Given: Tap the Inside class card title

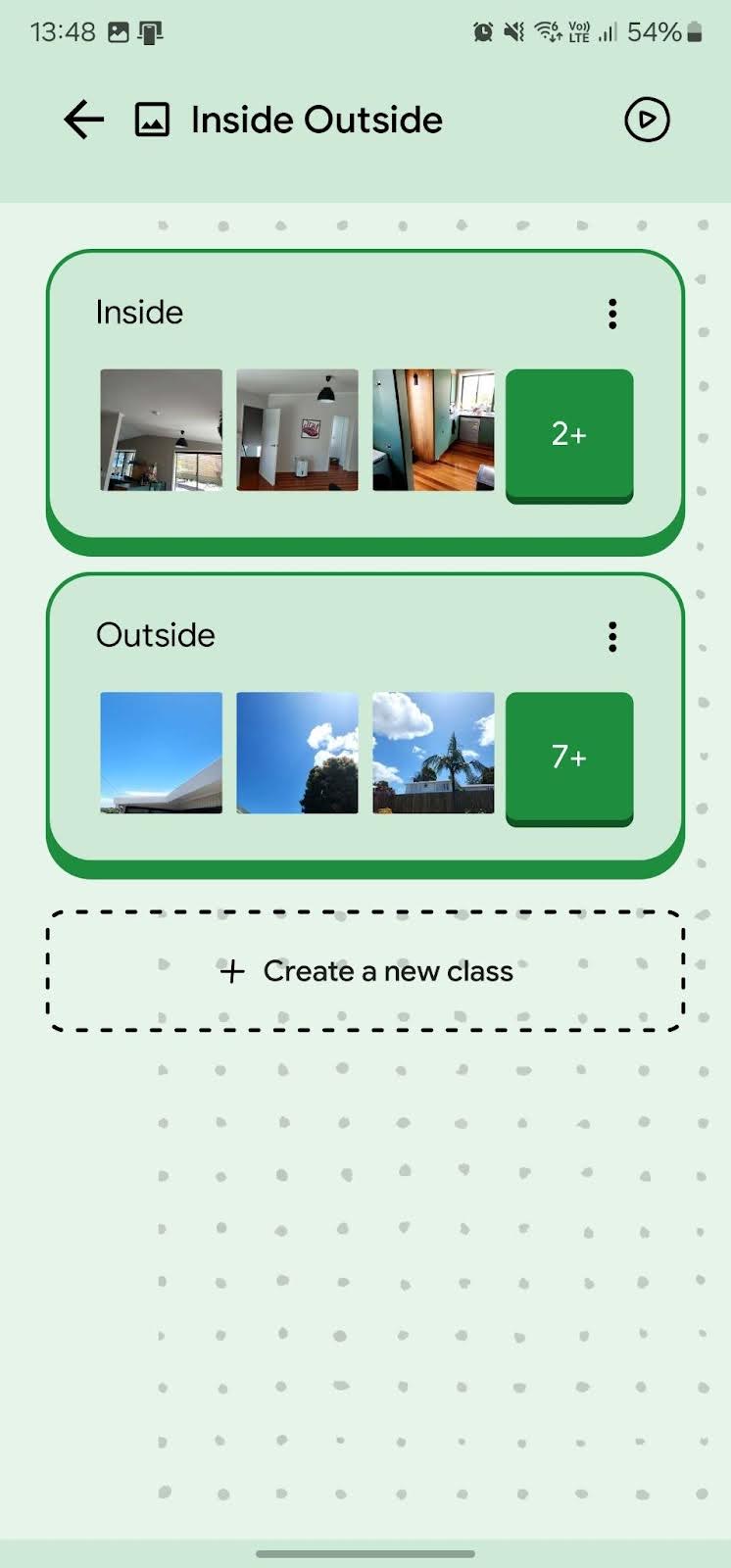Looking at the screenshot, I should coord(139,312).
